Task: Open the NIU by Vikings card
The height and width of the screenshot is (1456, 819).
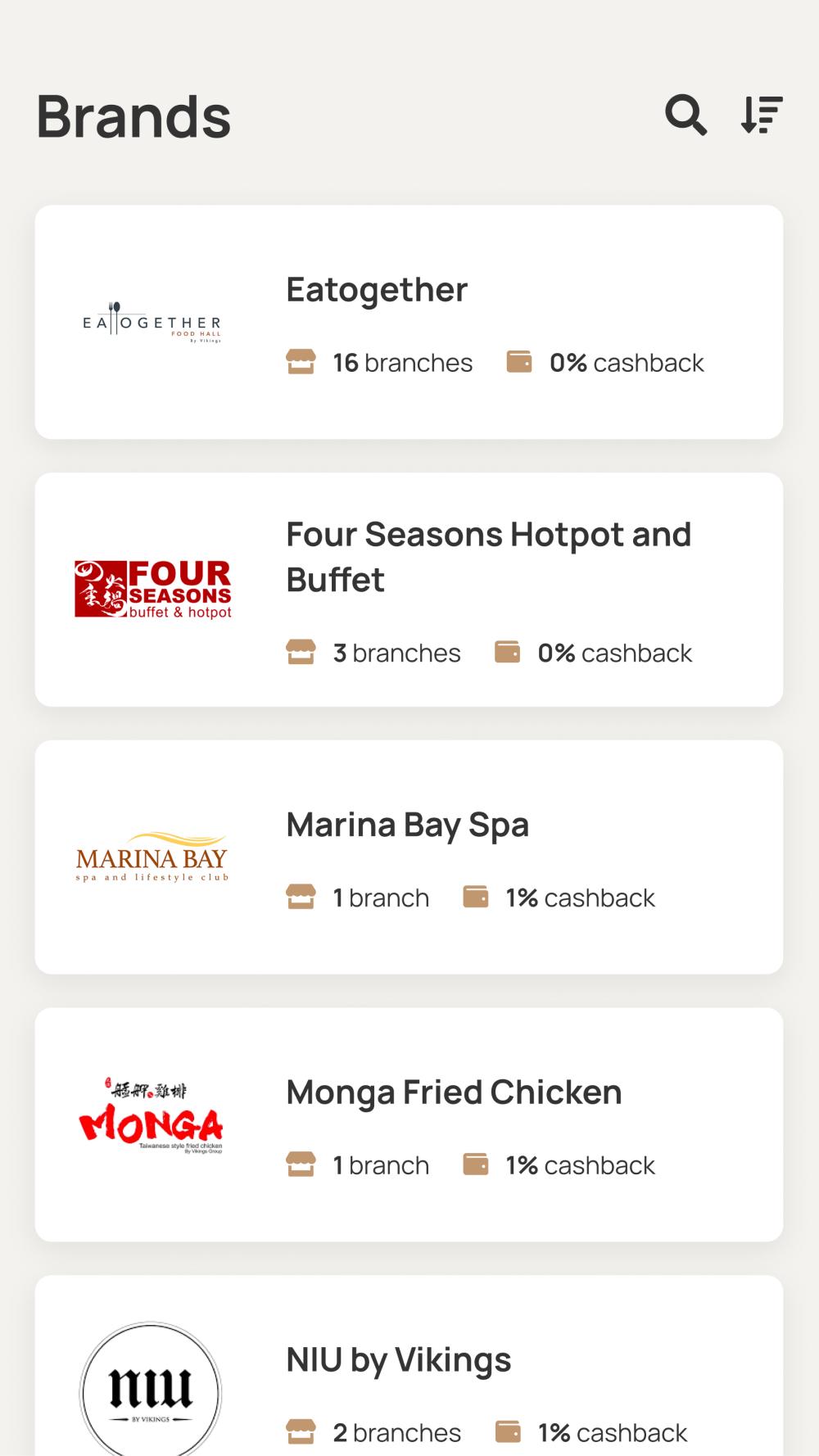Action: coord(409,1366)
